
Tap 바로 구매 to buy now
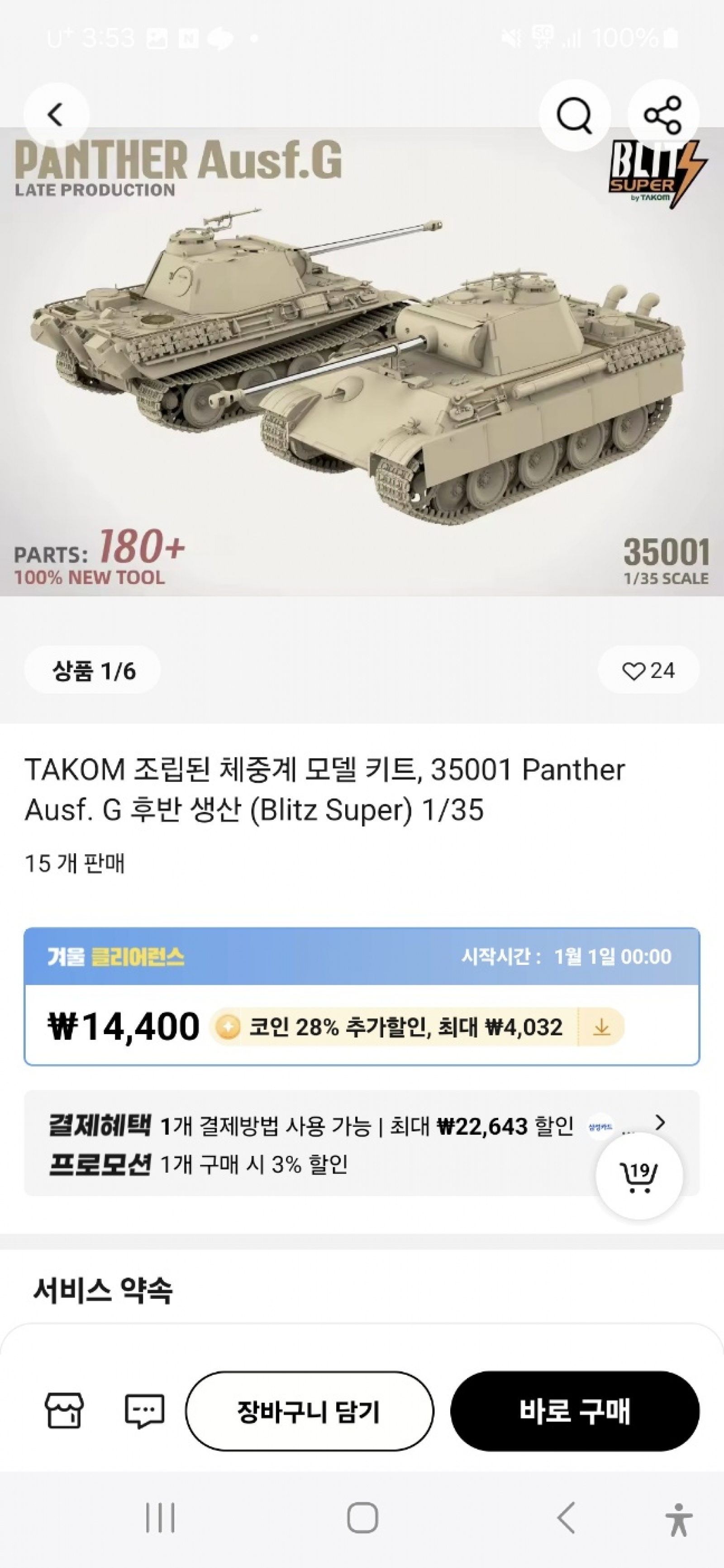coord(574,1411)
